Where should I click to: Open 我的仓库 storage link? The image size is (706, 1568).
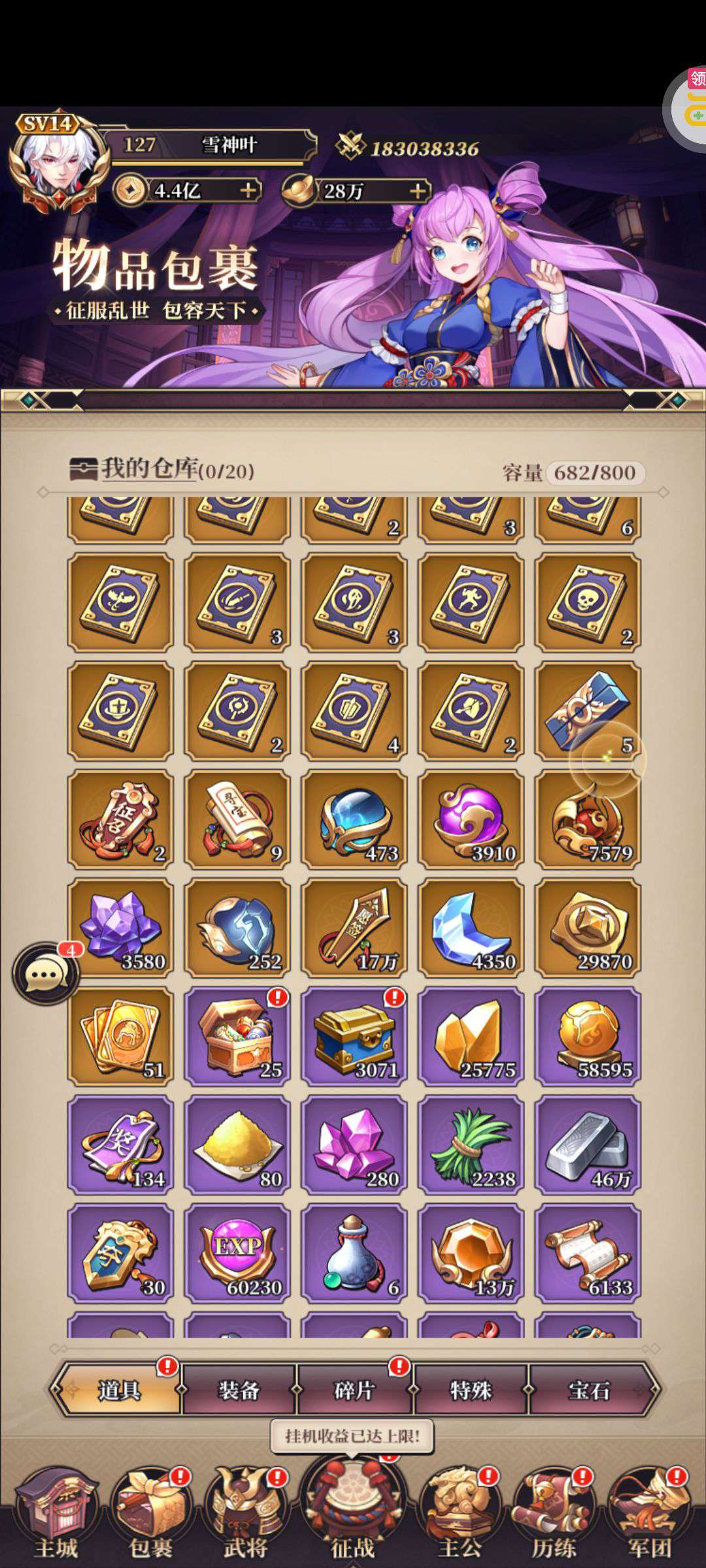pyautogui.click(x=149, y=468)
